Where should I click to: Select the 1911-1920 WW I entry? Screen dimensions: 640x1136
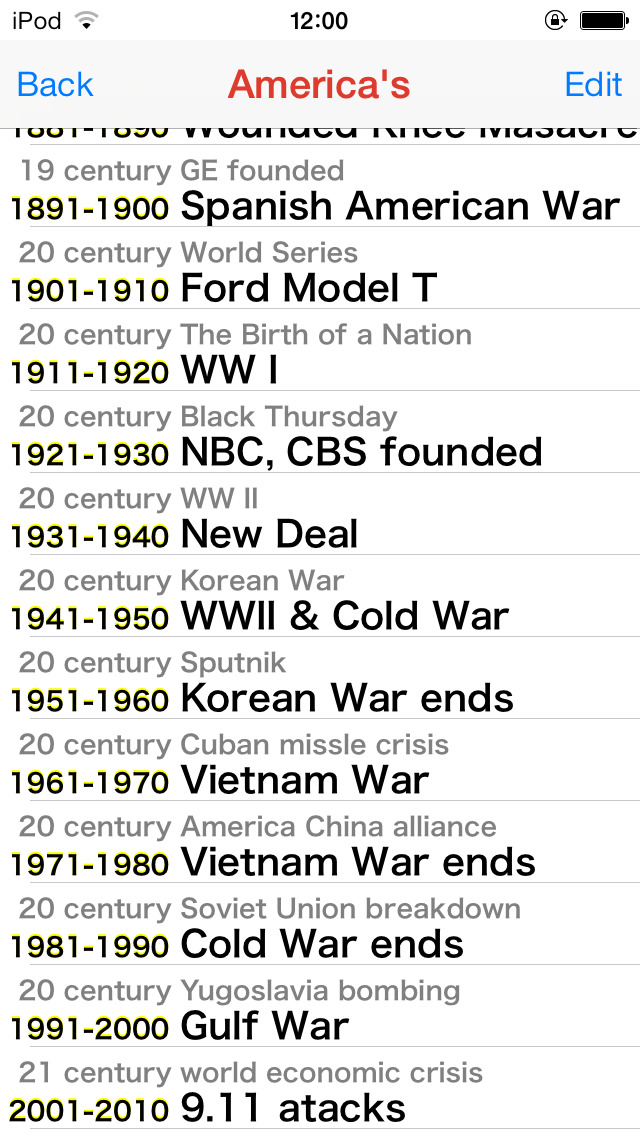pos(320,349)
